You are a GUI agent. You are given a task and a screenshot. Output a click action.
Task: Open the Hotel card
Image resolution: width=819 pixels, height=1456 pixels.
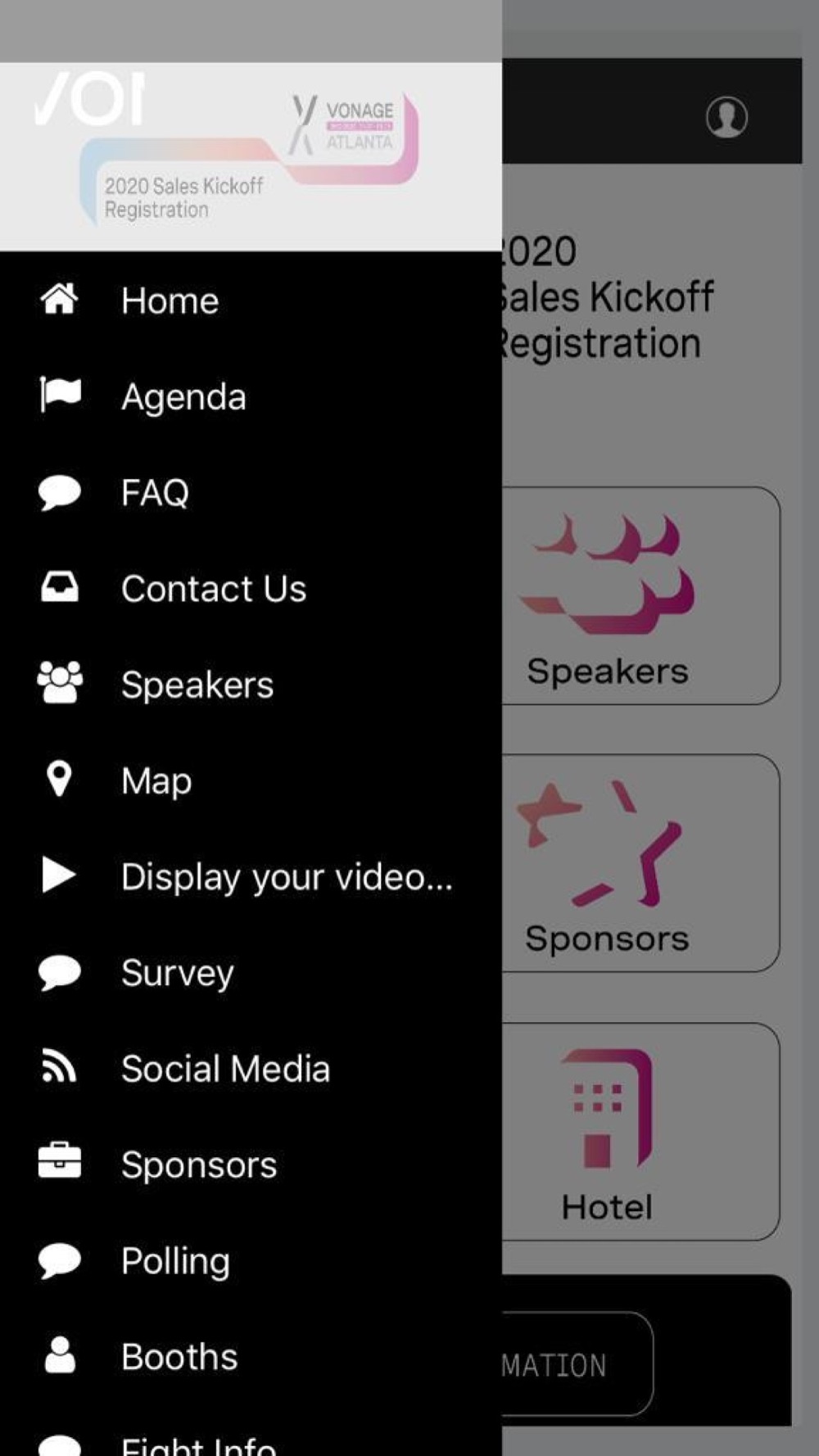tap(640, 1131)
